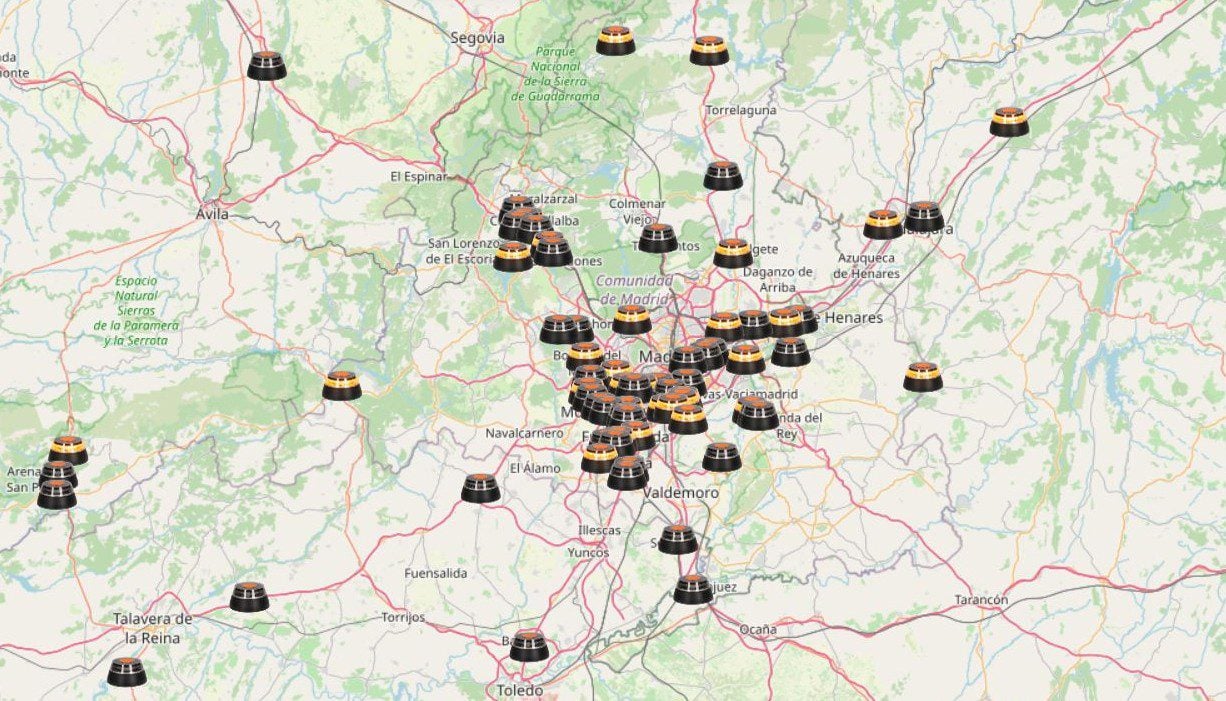1226x701 pixels.
Task: Select the marker between Illescas and Valdemoro
Action: pyautogui.click(x=678, y=539)
